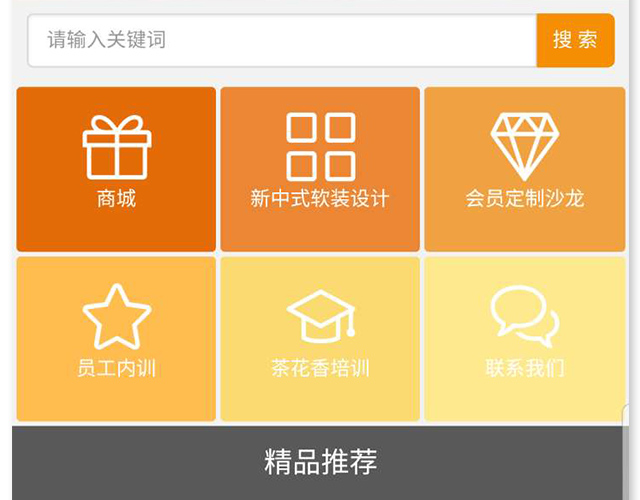
Task: Go to 茶花香培训
Action: (320, 339)
